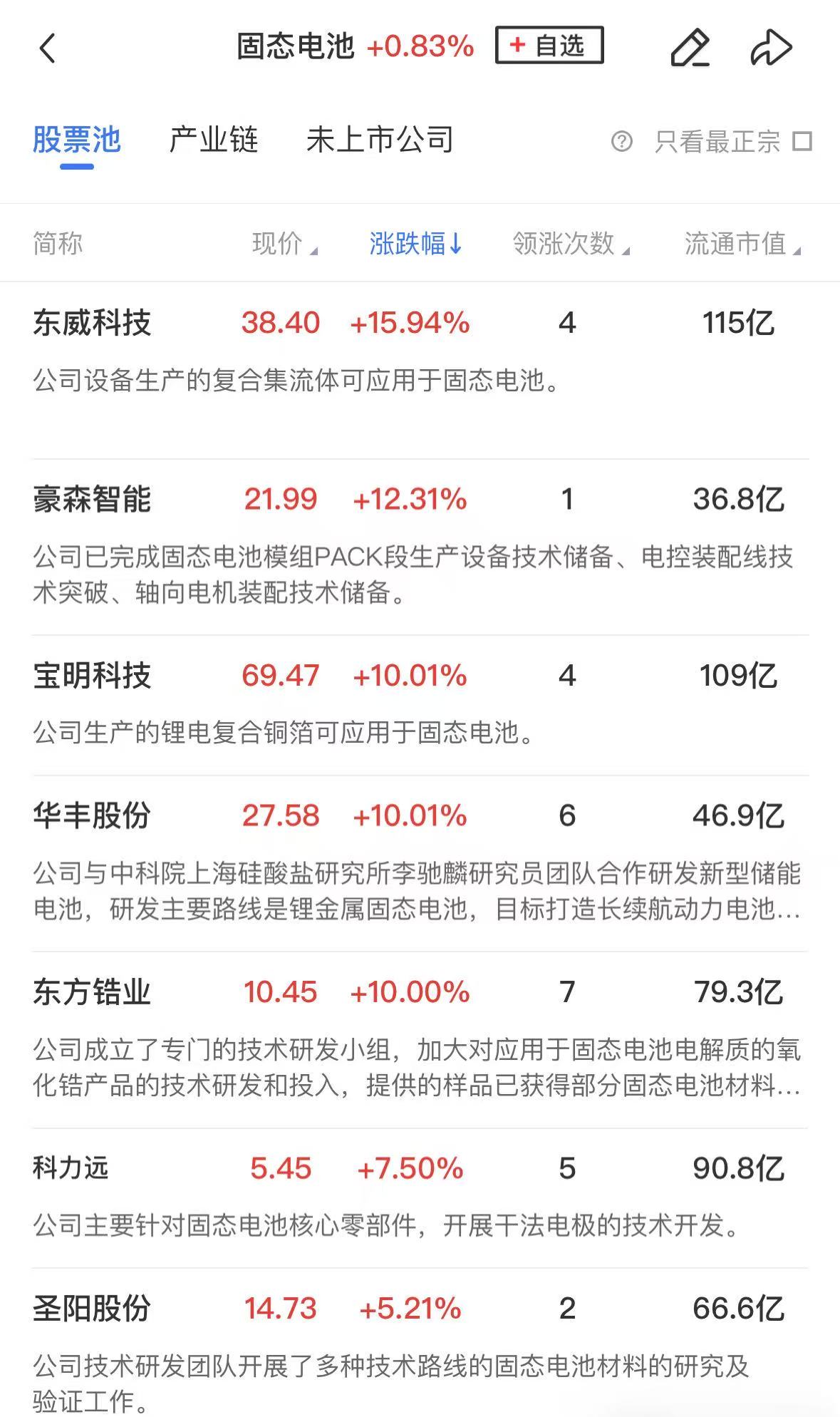Select the 股票池 tab

click(x=76, y=140)
